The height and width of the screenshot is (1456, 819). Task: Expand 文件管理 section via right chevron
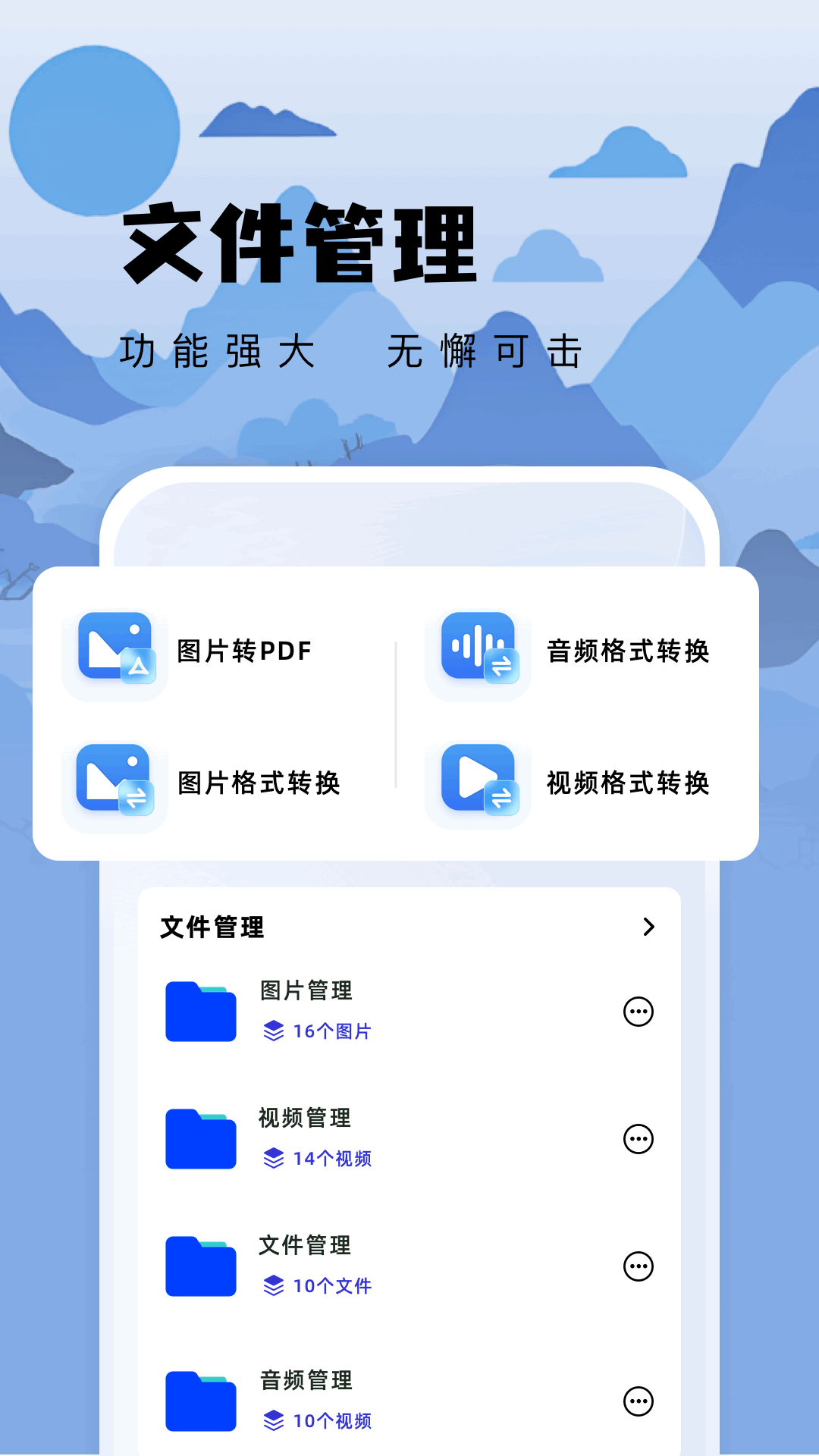(648, 927)
